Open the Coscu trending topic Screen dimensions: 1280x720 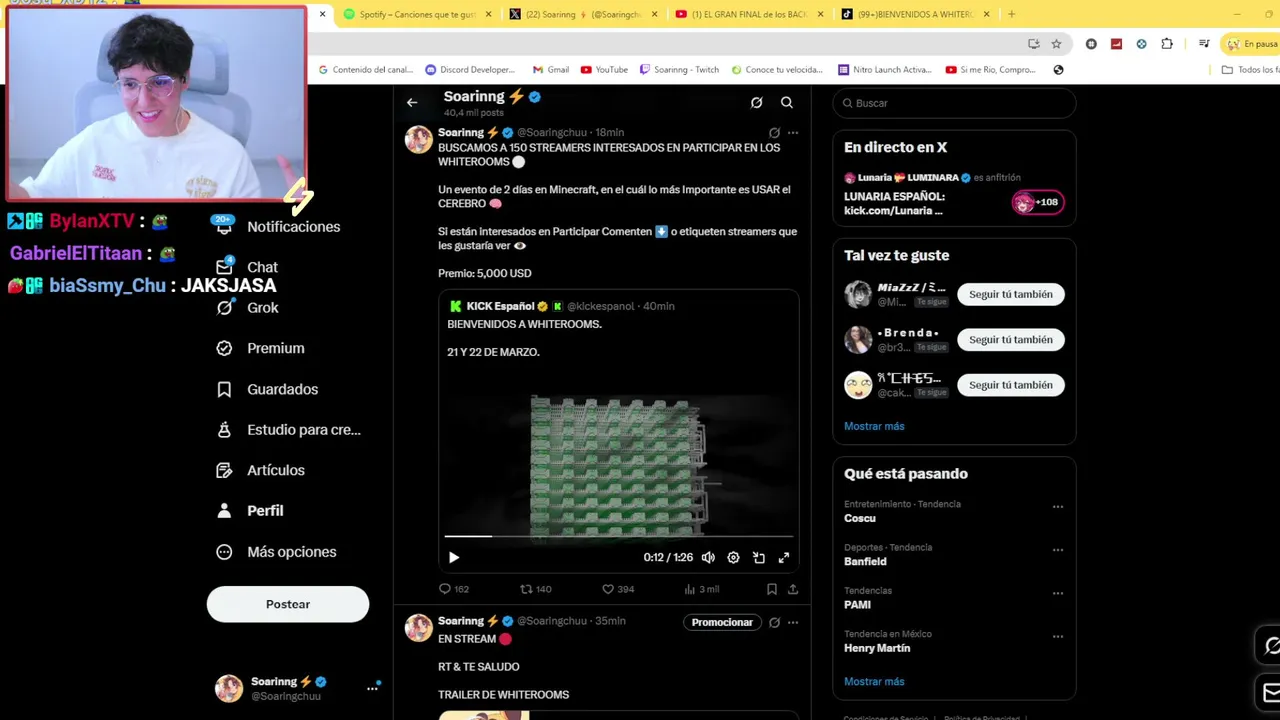tap(860, 518)
